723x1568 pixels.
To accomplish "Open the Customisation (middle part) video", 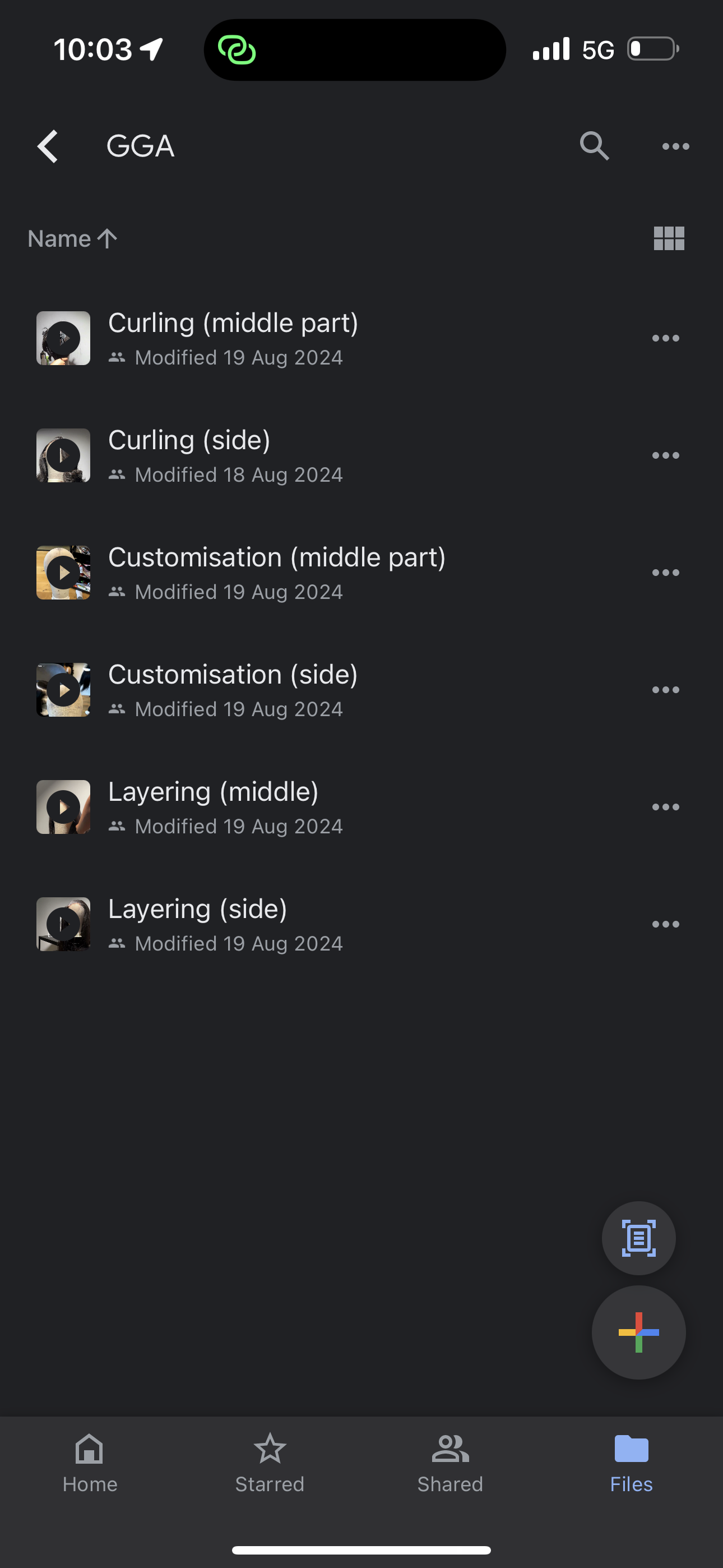I will coord(276,572).
